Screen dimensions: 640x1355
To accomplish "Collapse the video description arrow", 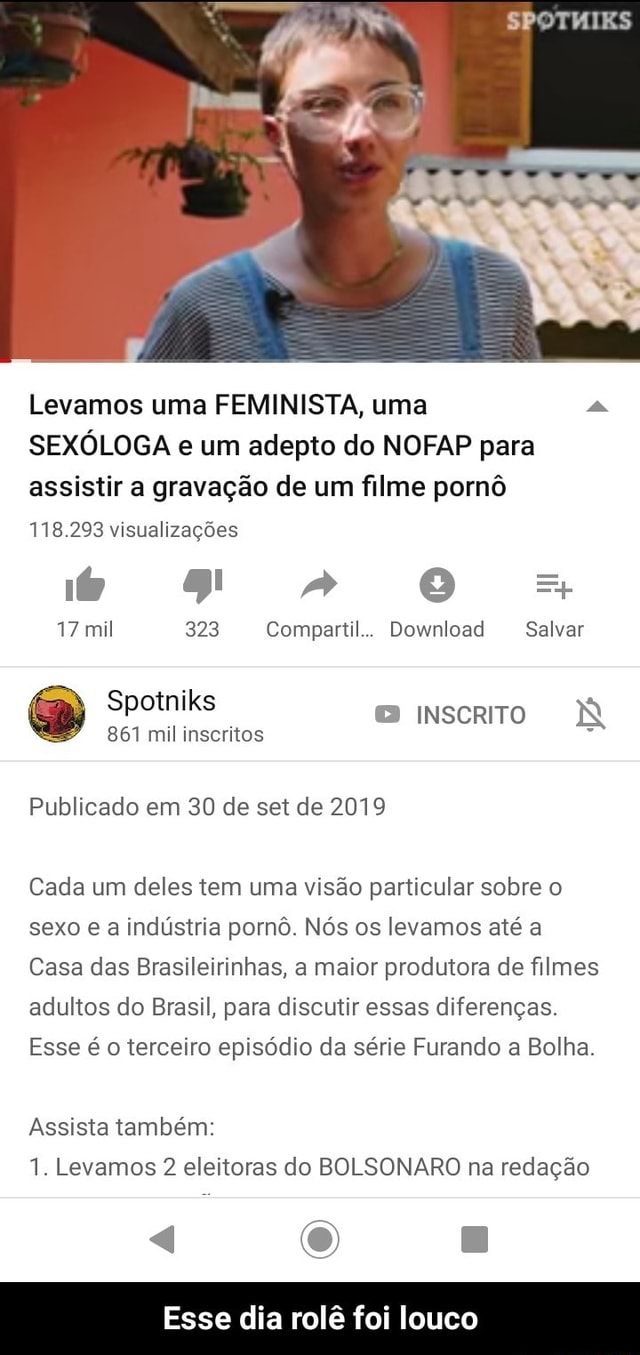I will click(597, 405).
